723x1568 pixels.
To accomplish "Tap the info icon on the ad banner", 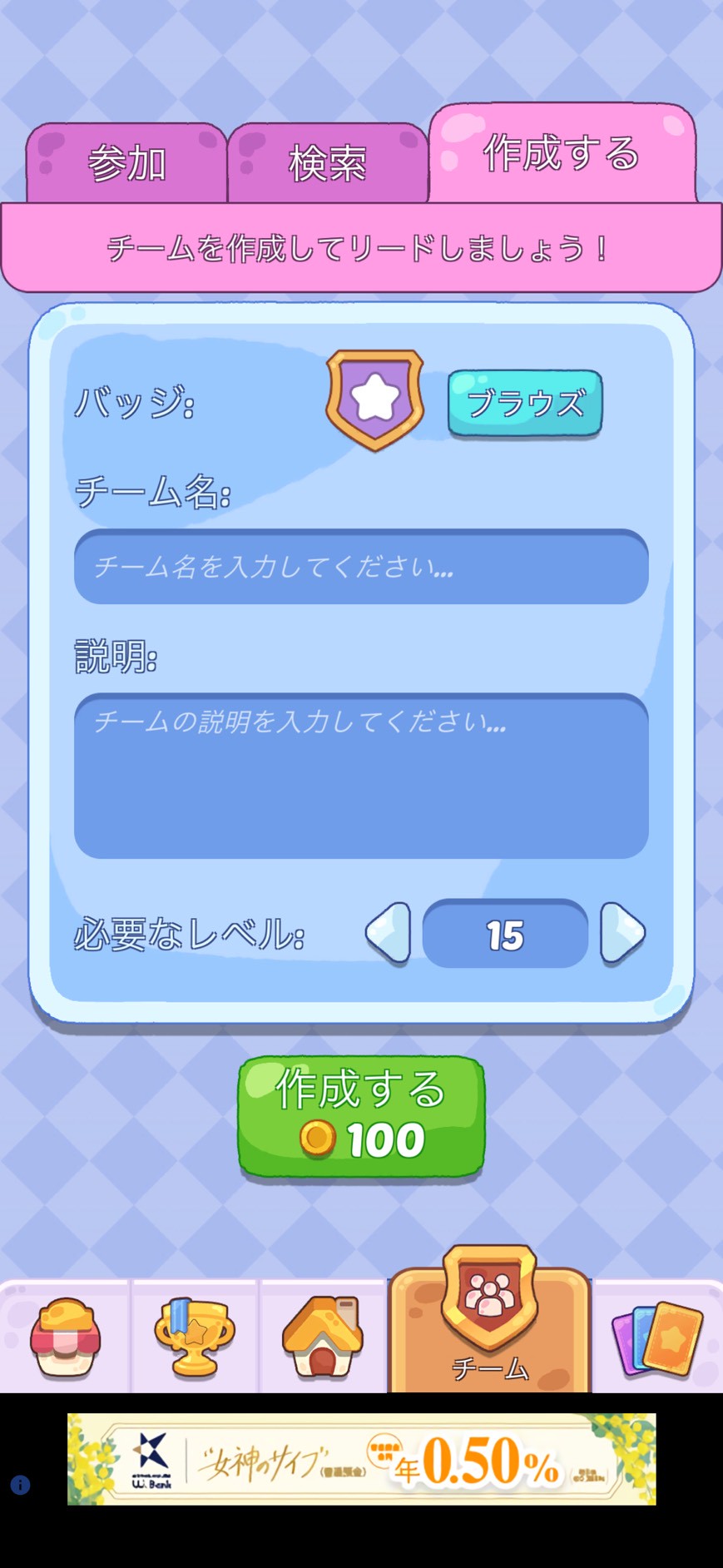I will pos(20,1484).
